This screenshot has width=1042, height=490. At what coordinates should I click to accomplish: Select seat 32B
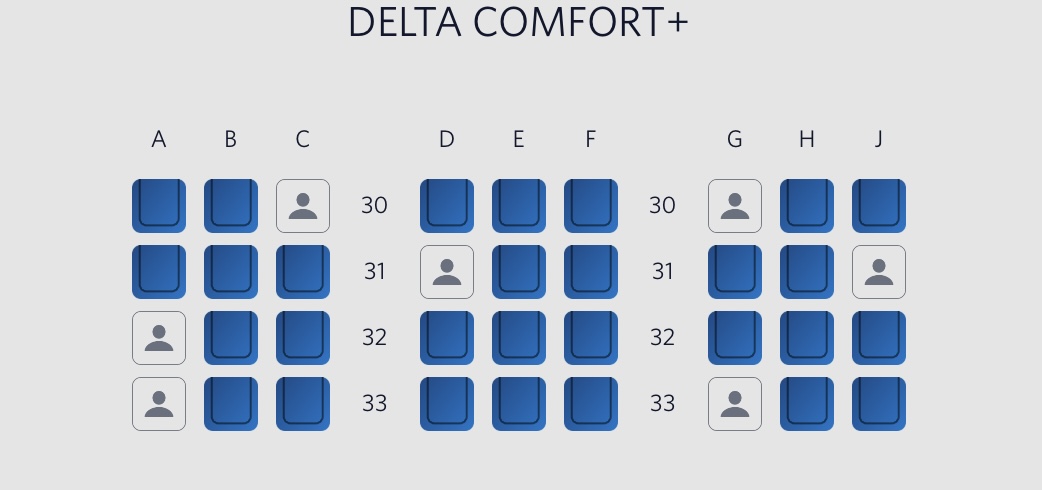tap(231, 338)
